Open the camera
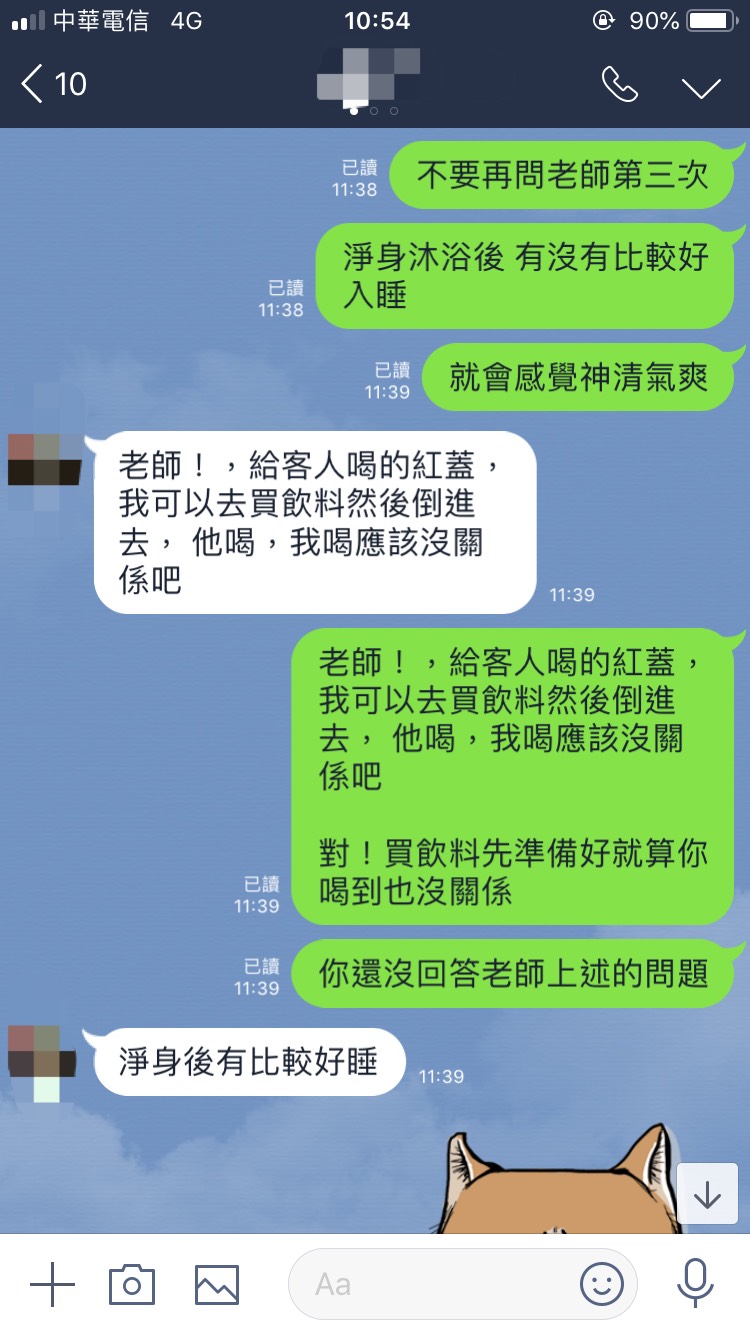The image size is (750, 1334). (x=132, y=1284)
